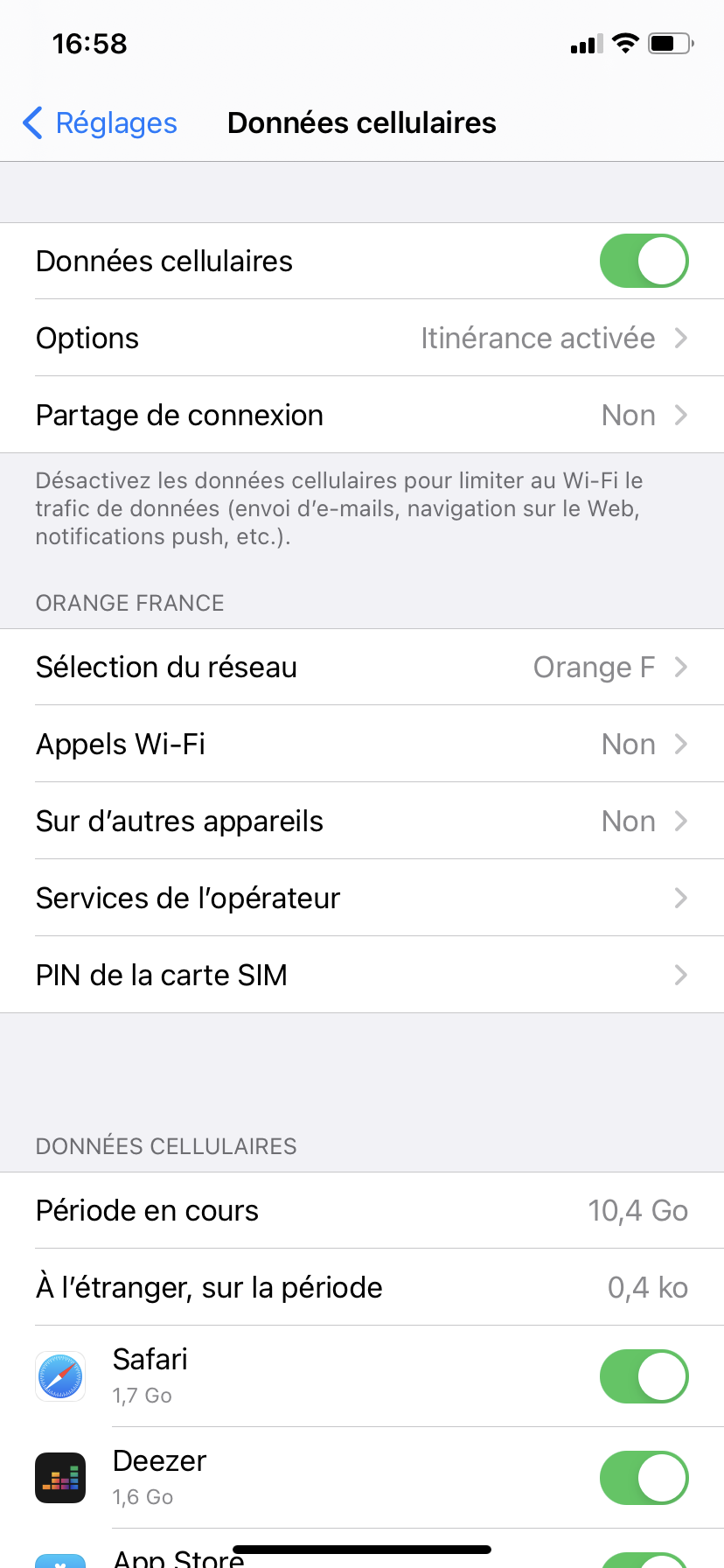
Task: Disable cellular data for Deezer
Action: point(644,1478)
